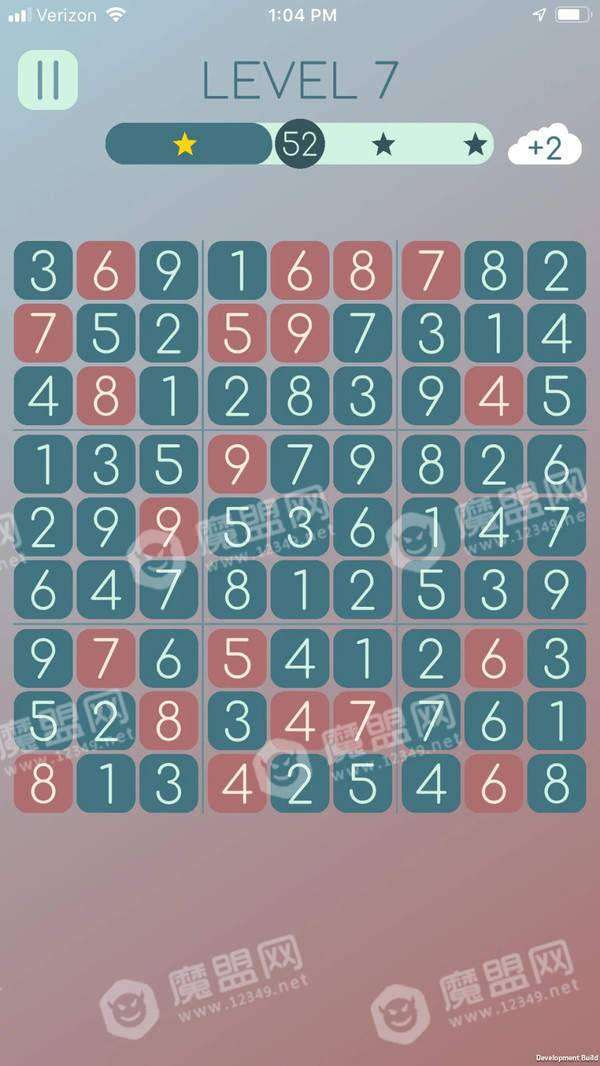Screen dimensions: 600x1066
Task: Choose the red 4 tile in the bottom row
Action: coord(237,782)
